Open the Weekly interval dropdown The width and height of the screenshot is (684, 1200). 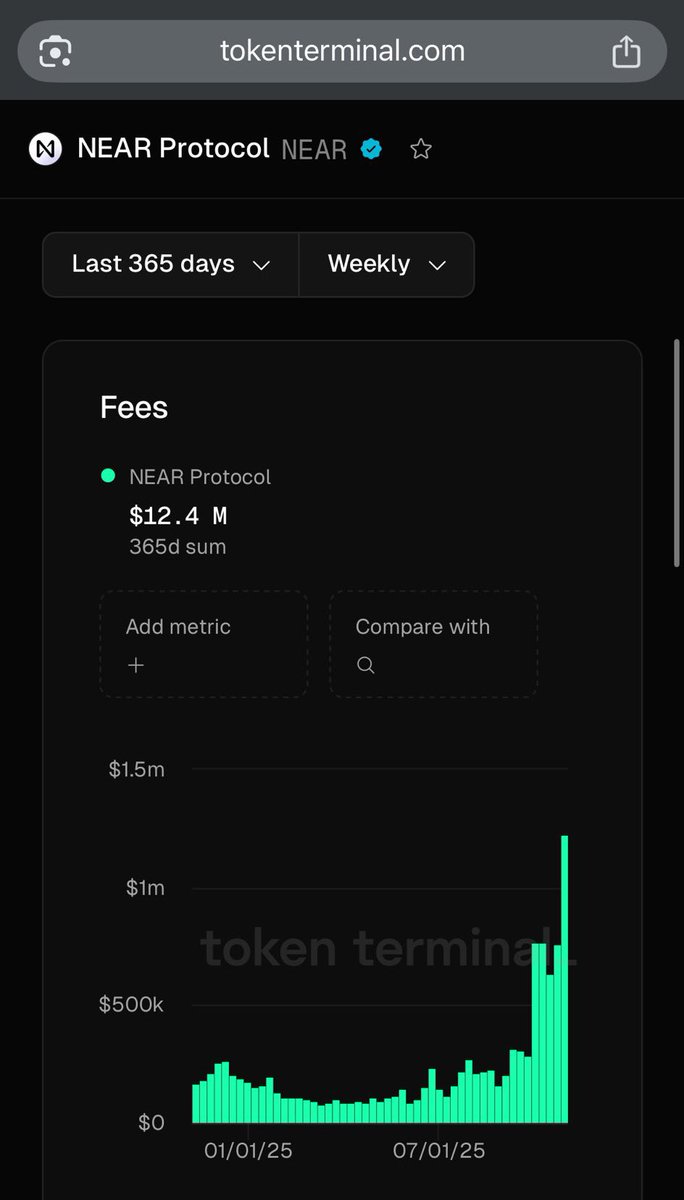[x=386, y=265]
